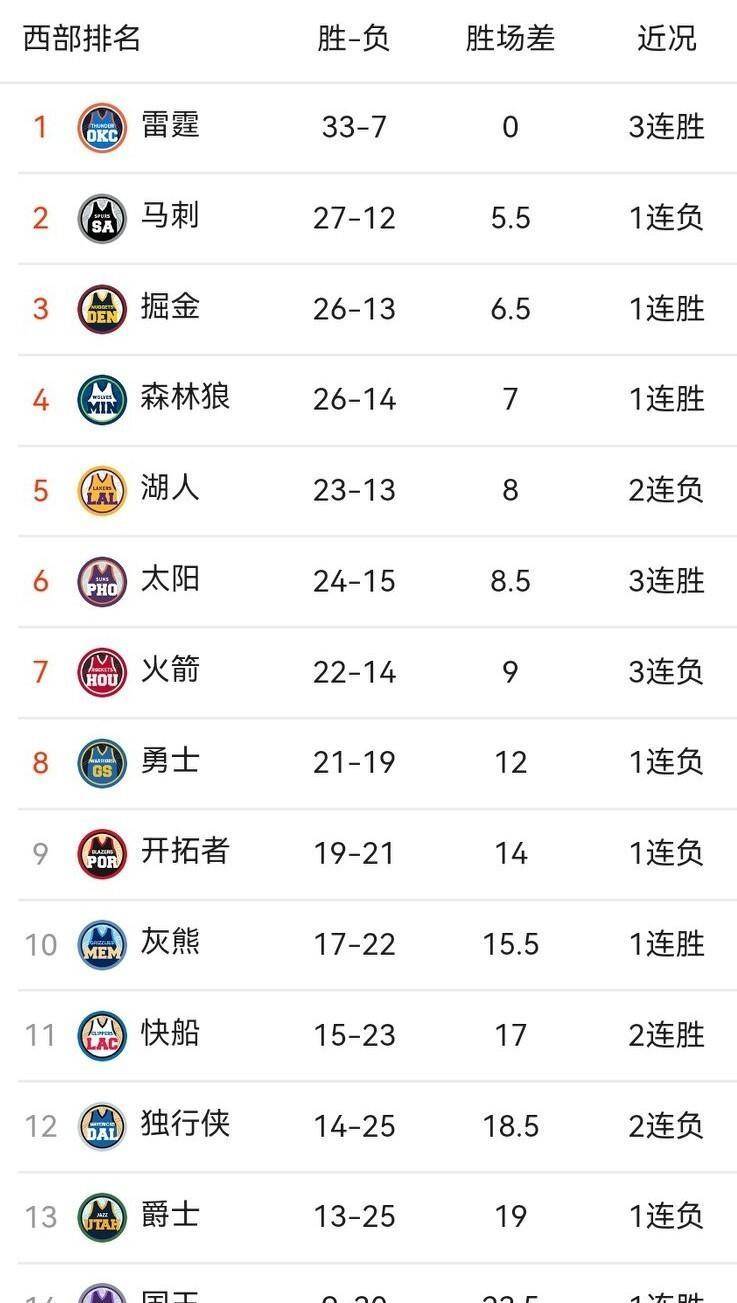Open the 湖人 team row
The image size is (737, 1303).
tap(170, 490)
